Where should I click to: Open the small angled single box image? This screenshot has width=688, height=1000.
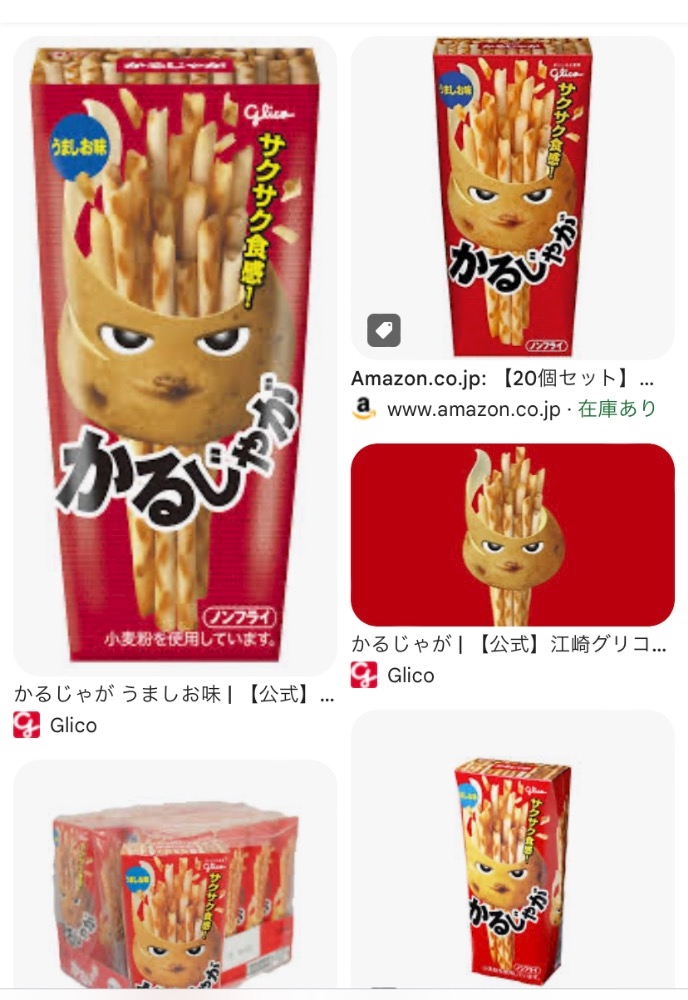click(513, 855)
